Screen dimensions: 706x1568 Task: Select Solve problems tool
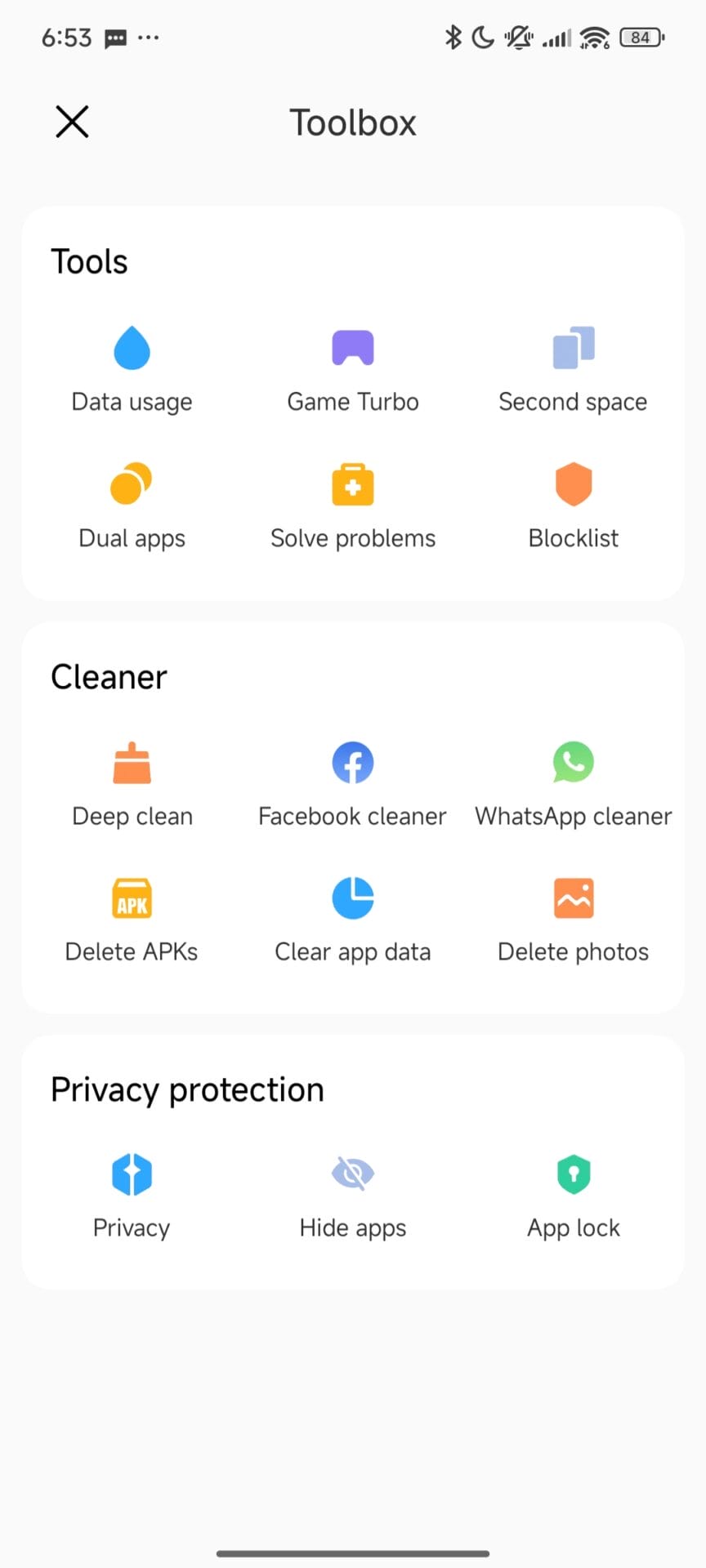353,504
